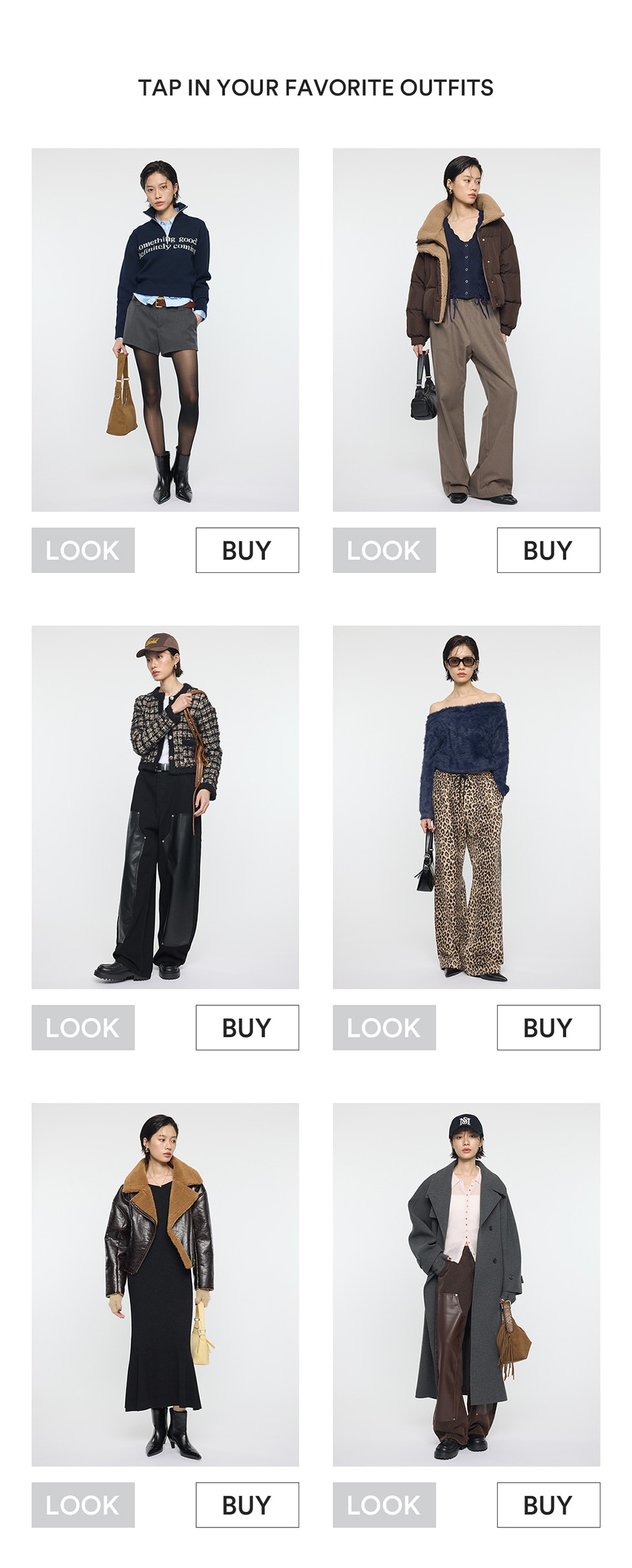
Task: Tap BUY under the long gray coat outfit
Action: pyautogui.click(x=548, y=1505)
